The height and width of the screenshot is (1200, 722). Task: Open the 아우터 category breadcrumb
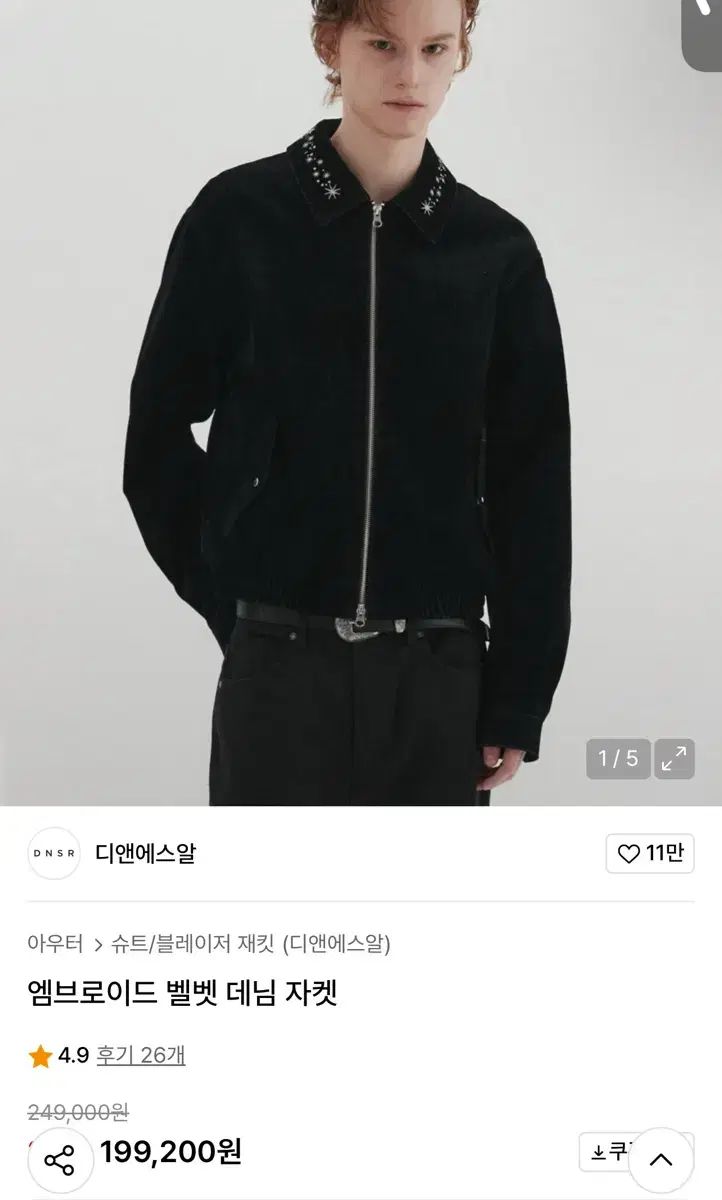pyautogui.click(x=55, y=943)
